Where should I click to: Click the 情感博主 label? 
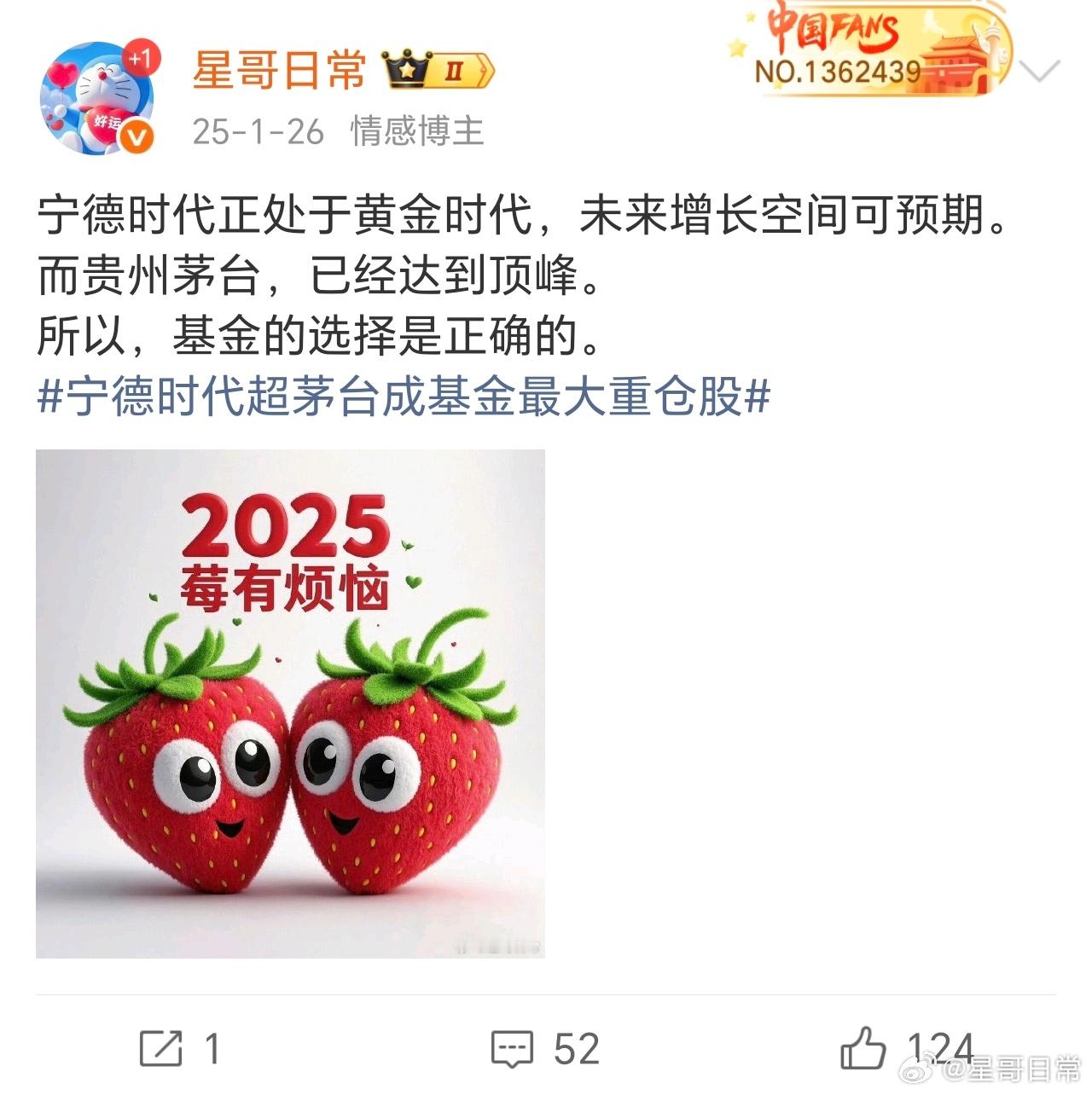(417, 128)
